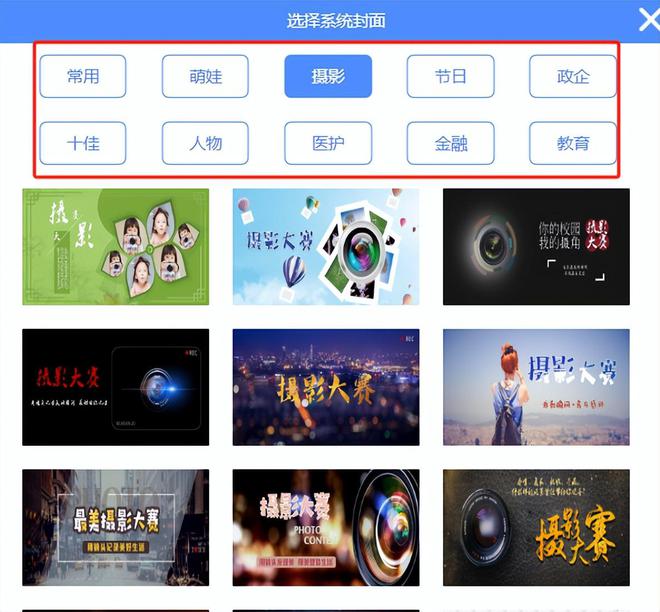The width and height of the screenshot is (660, 612).
Task: Open the 政企 category
Action: (573, 76)
